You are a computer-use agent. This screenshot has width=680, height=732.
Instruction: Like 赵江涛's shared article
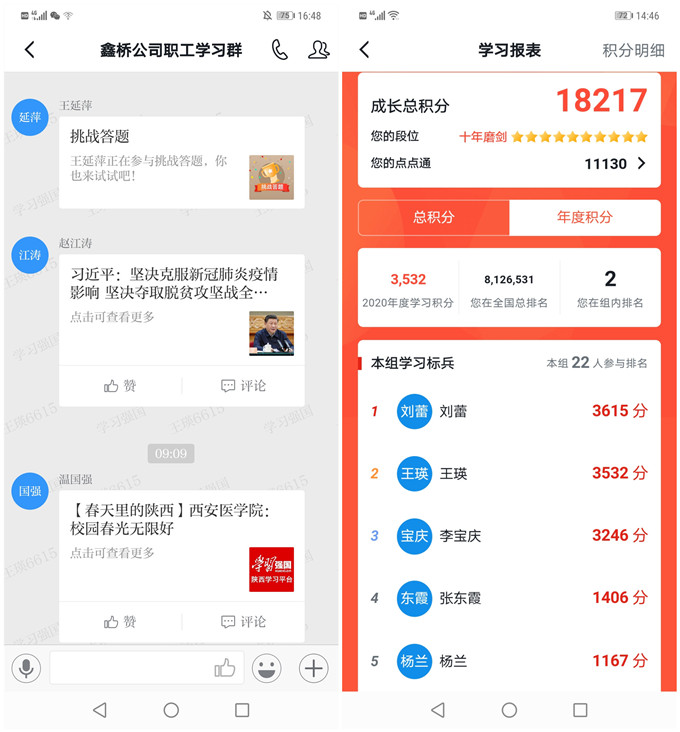point(120,386)
